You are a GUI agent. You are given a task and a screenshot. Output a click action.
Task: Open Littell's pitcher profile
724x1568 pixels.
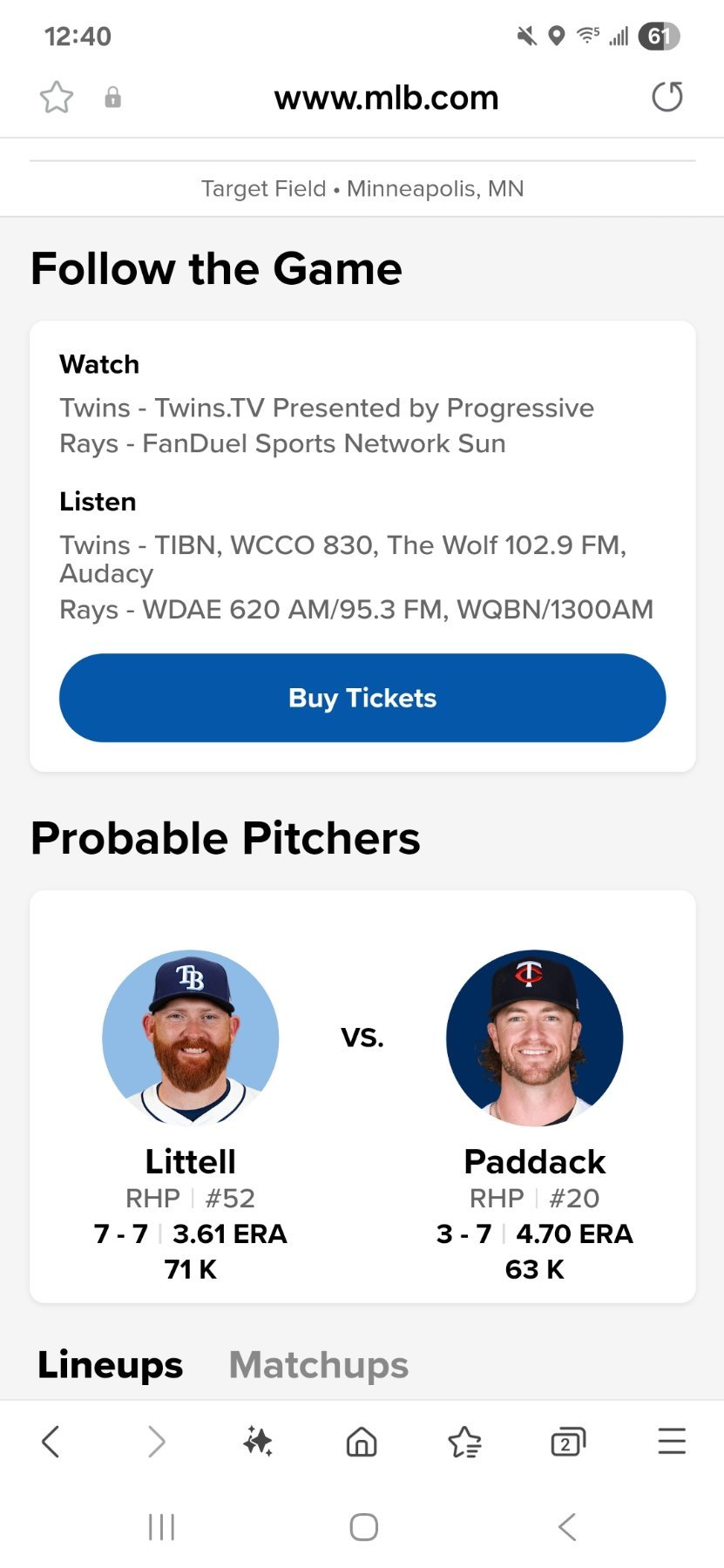191,1161
